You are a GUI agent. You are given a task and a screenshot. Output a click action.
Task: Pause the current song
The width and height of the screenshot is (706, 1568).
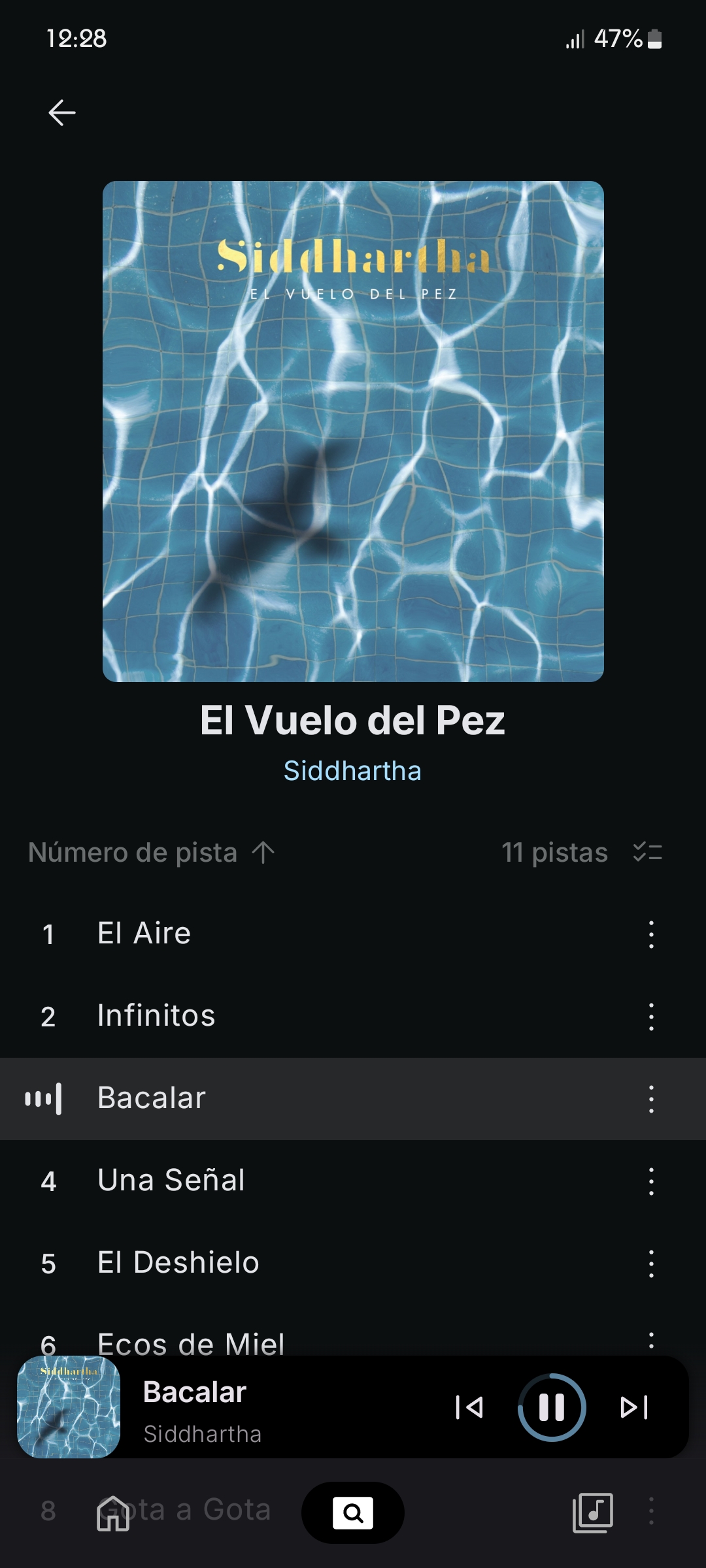pos(552,1407)
